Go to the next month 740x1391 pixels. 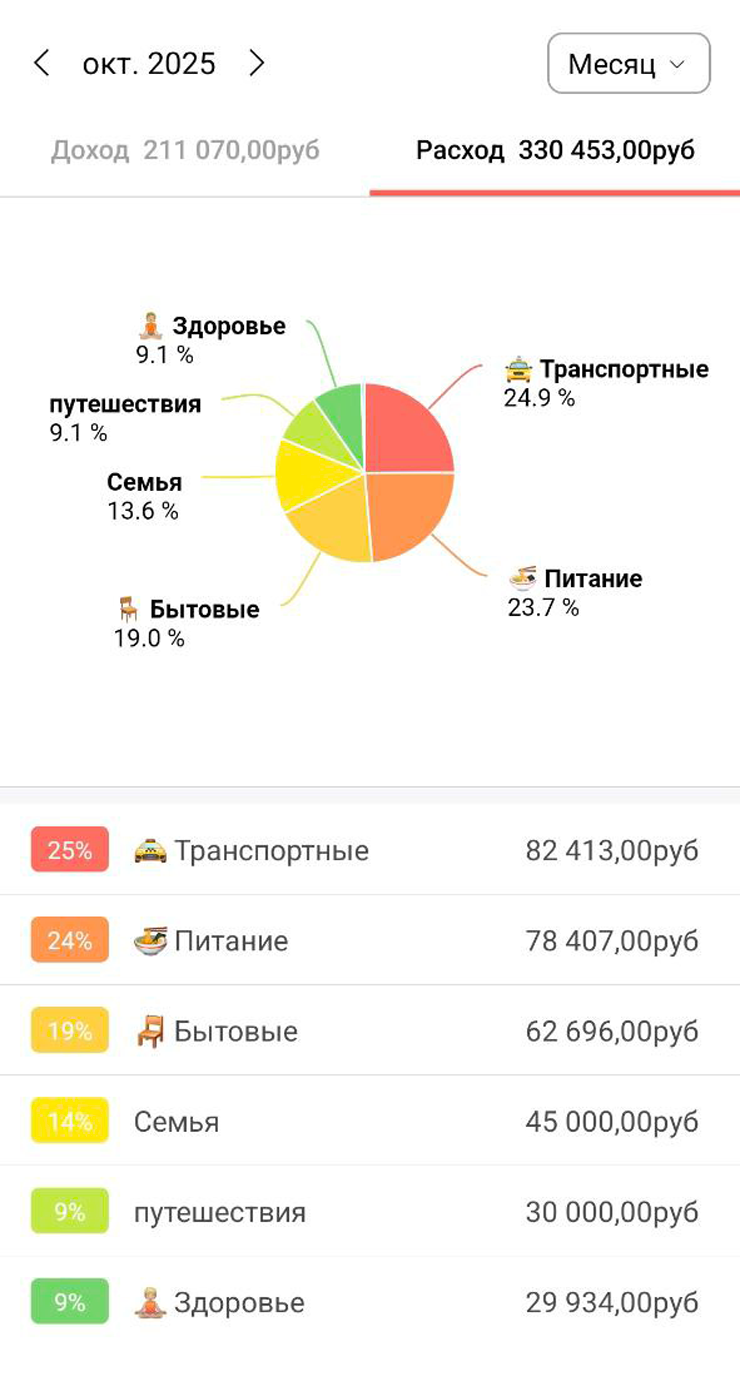coord(257,64)
